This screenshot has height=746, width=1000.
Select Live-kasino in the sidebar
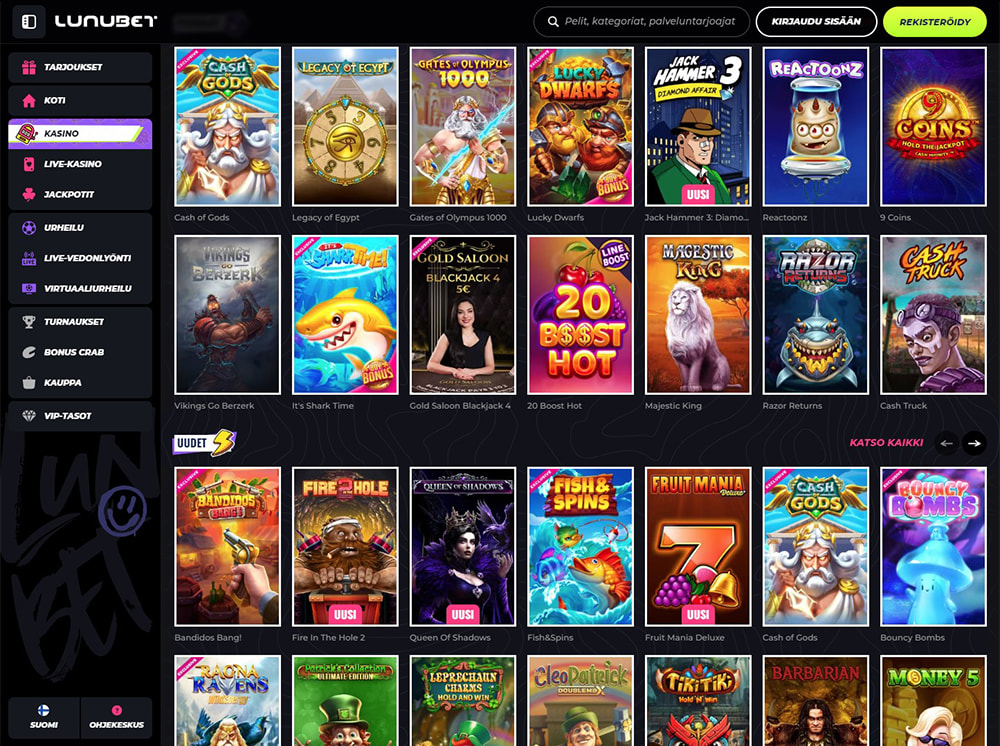[x=80, y=164]
